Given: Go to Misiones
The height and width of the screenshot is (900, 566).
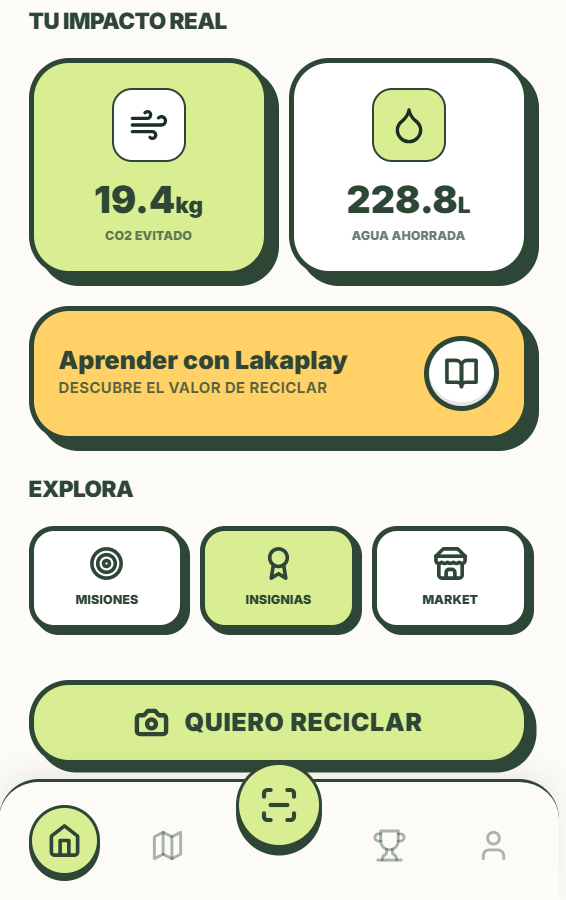Looking at the screenshot, I should pyautogui.click(x=106, y=577).
